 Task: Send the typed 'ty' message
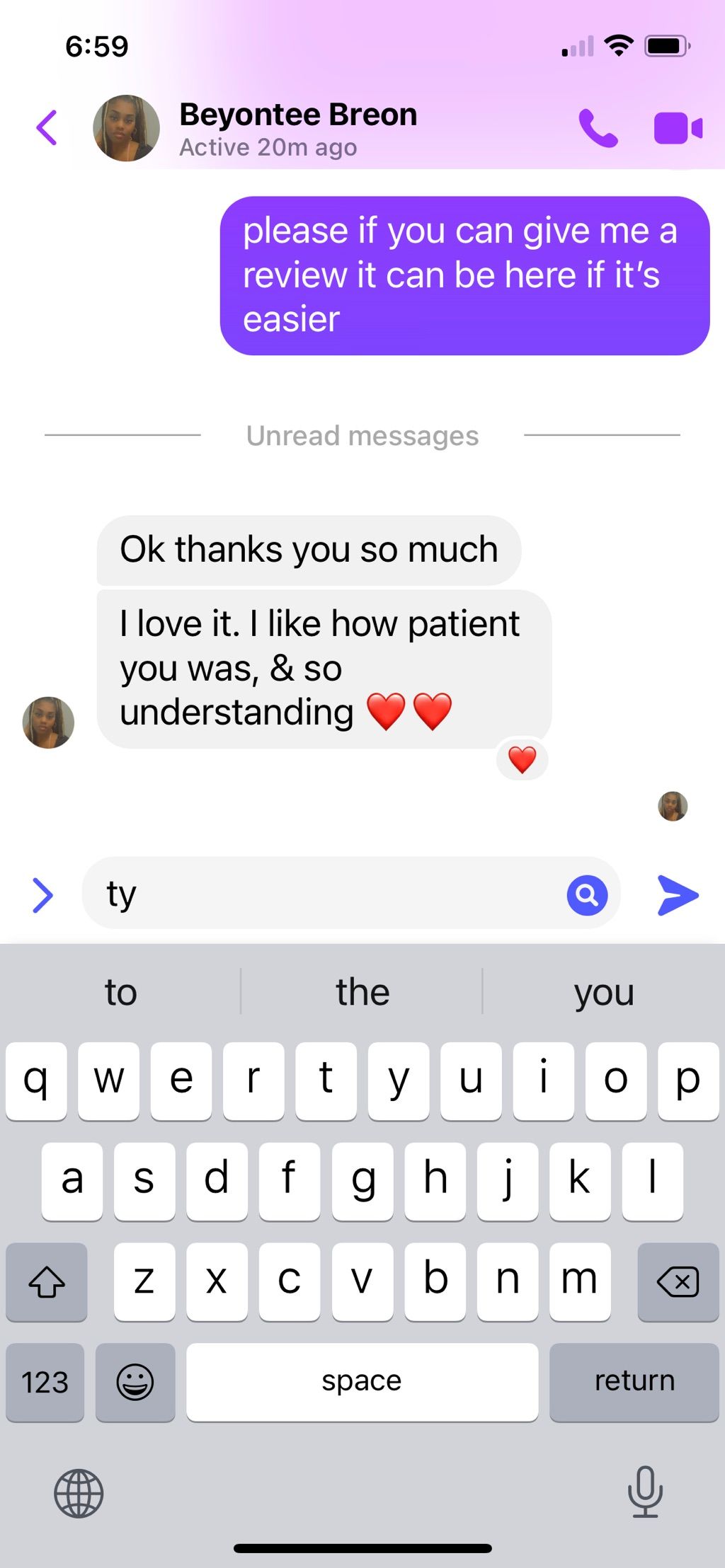[x=678, y=895]
